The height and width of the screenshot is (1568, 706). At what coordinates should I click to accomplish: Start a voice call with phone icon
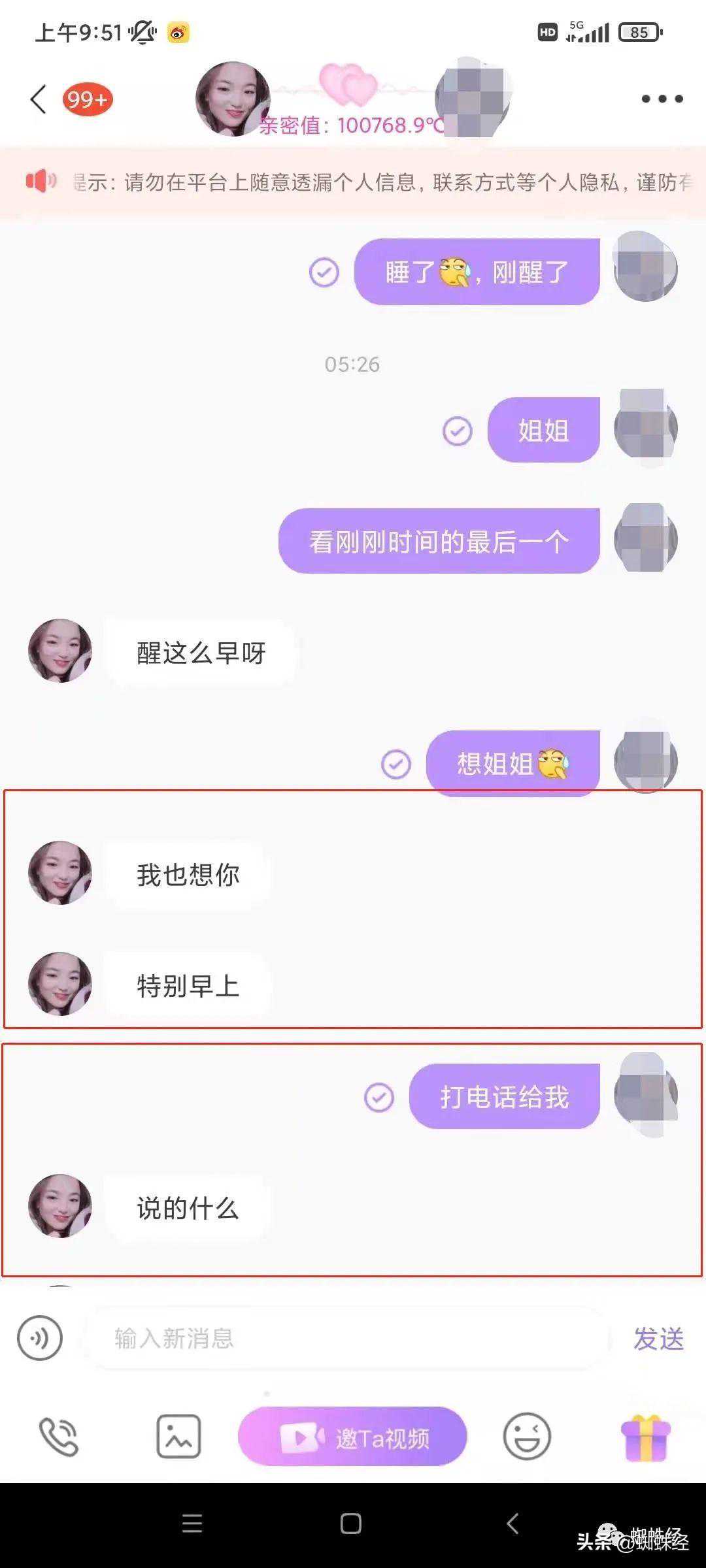[x=59, y=1437]
